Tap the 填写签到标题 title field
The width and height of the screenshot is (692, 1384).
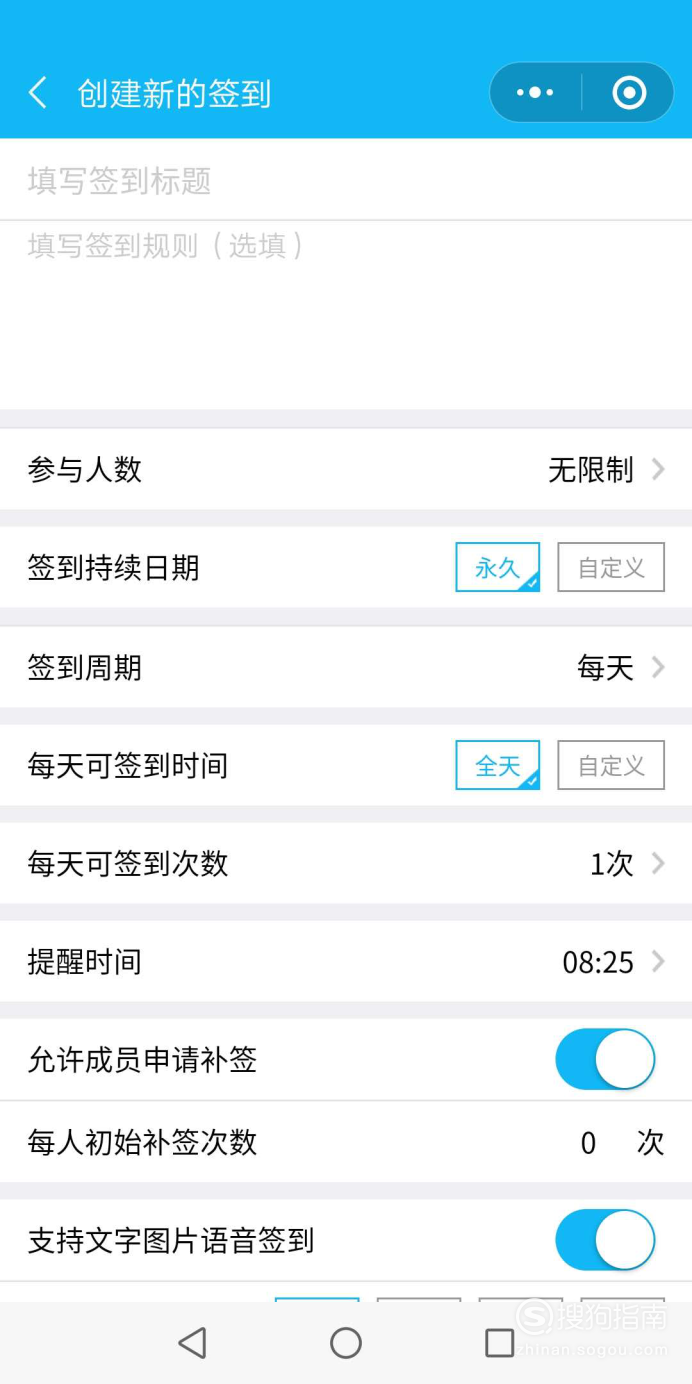(x=346, y=180)
